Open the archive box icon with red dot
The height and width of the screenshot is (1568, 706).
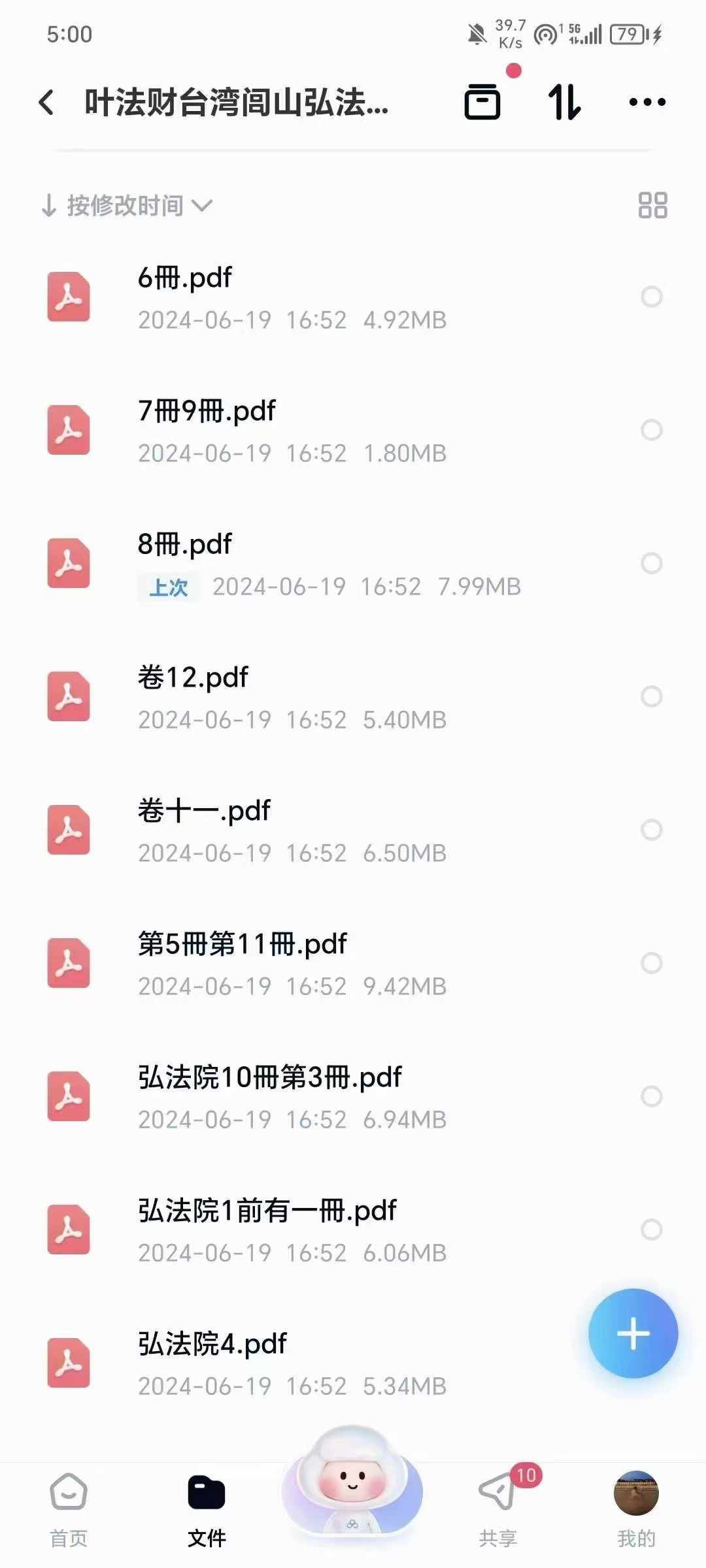(483, 102)
